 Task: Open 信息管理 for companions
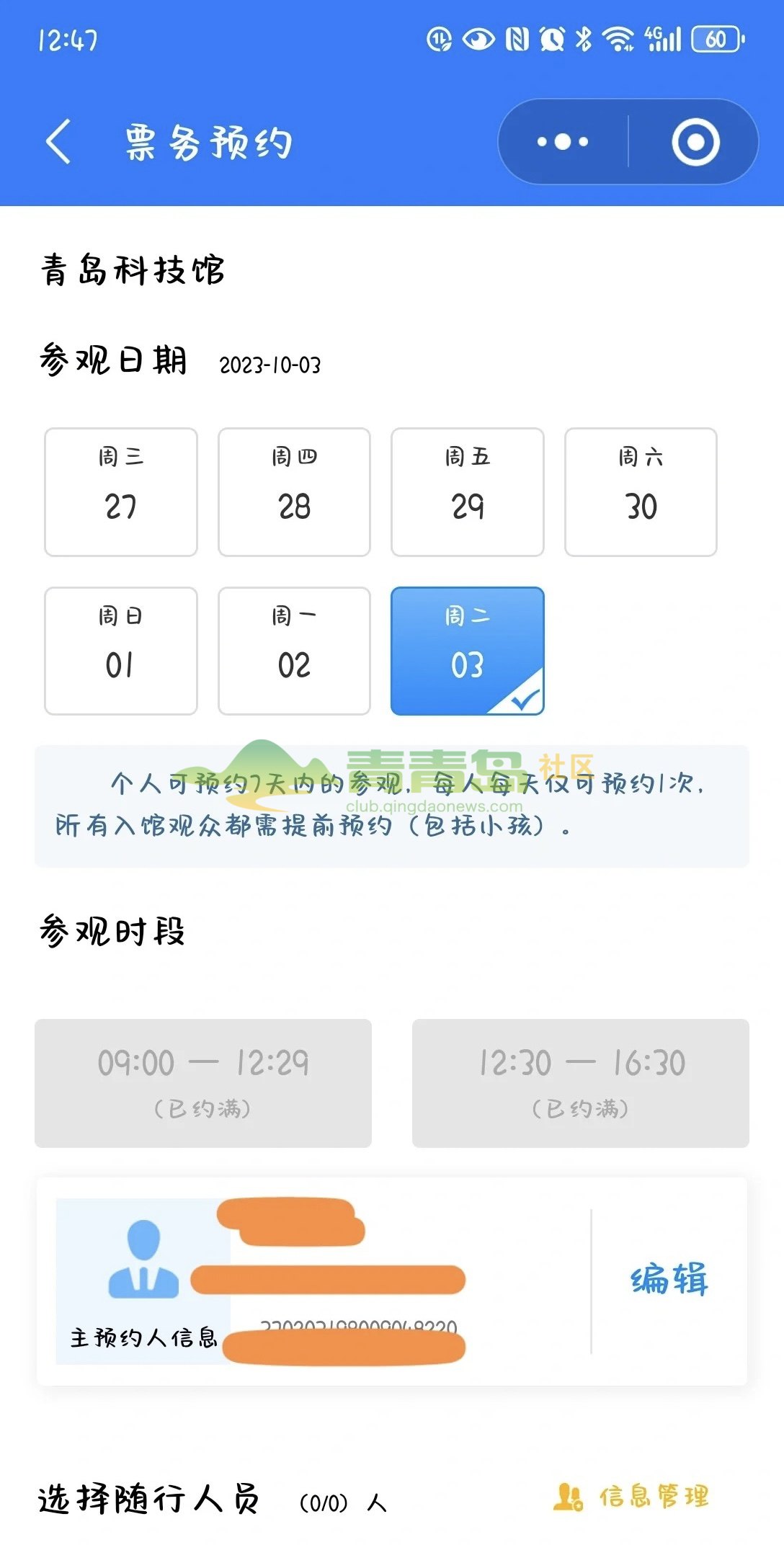click(632, 1497)
